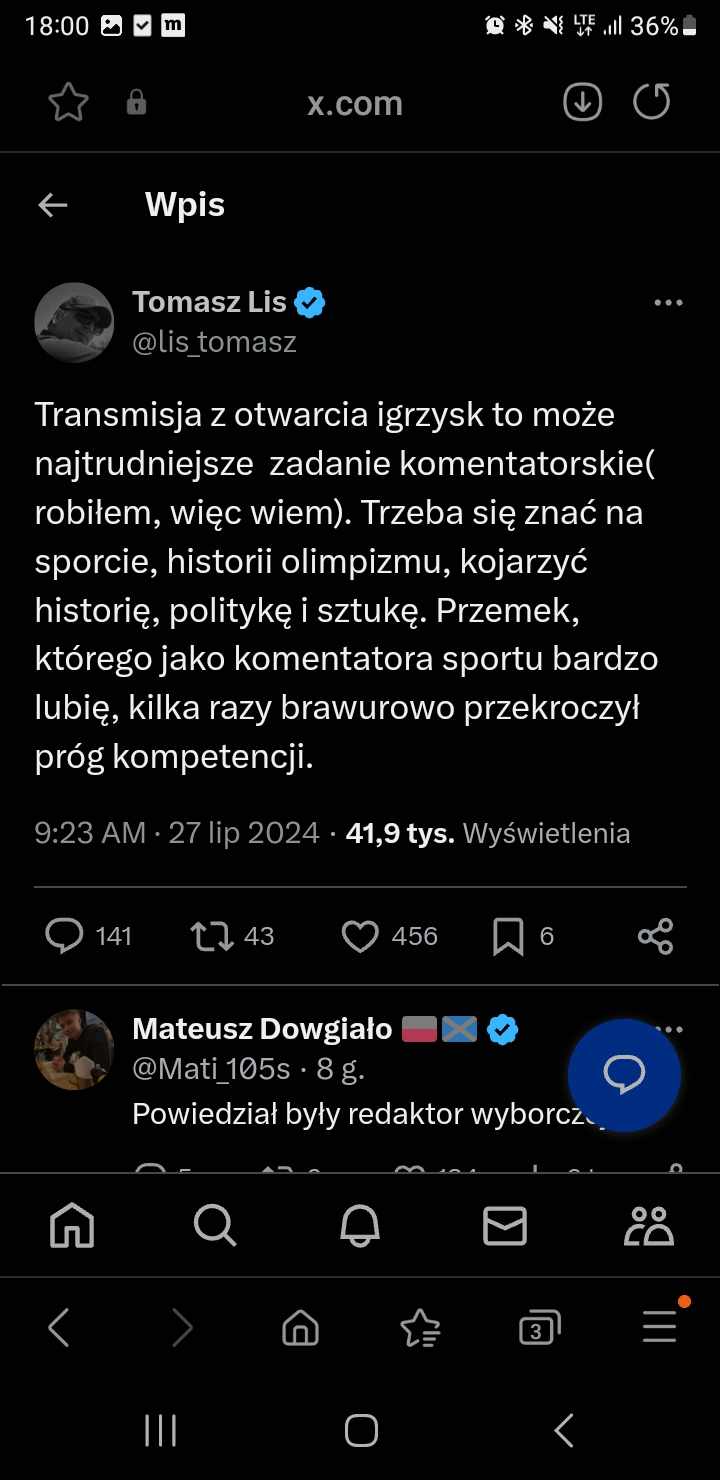Open the x.com address bar
The height and width of the screenshot is (1480, 720).
click(354, 103)
